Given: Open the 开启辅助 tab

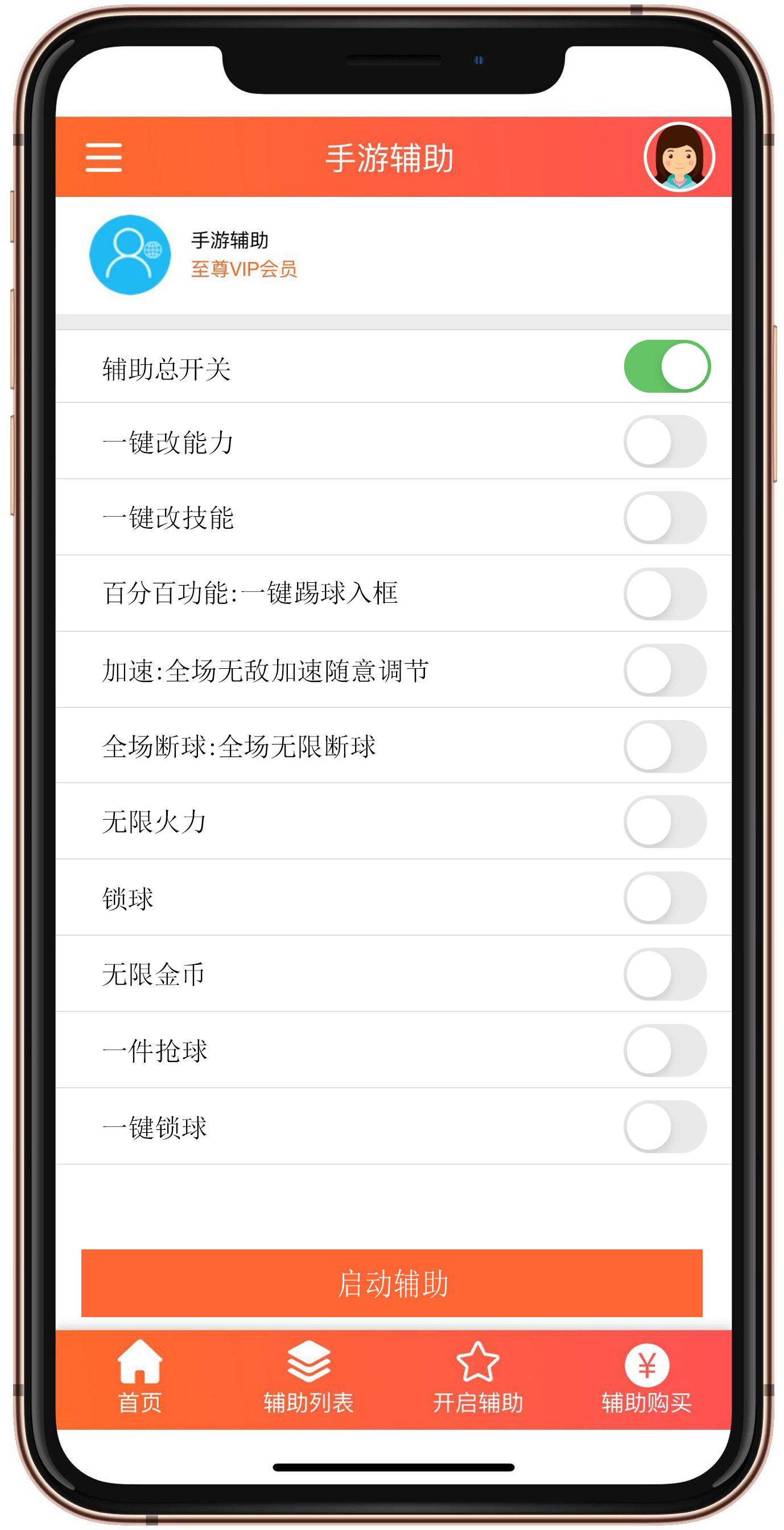Looking at the screenshot, I should click(478, 1377).
